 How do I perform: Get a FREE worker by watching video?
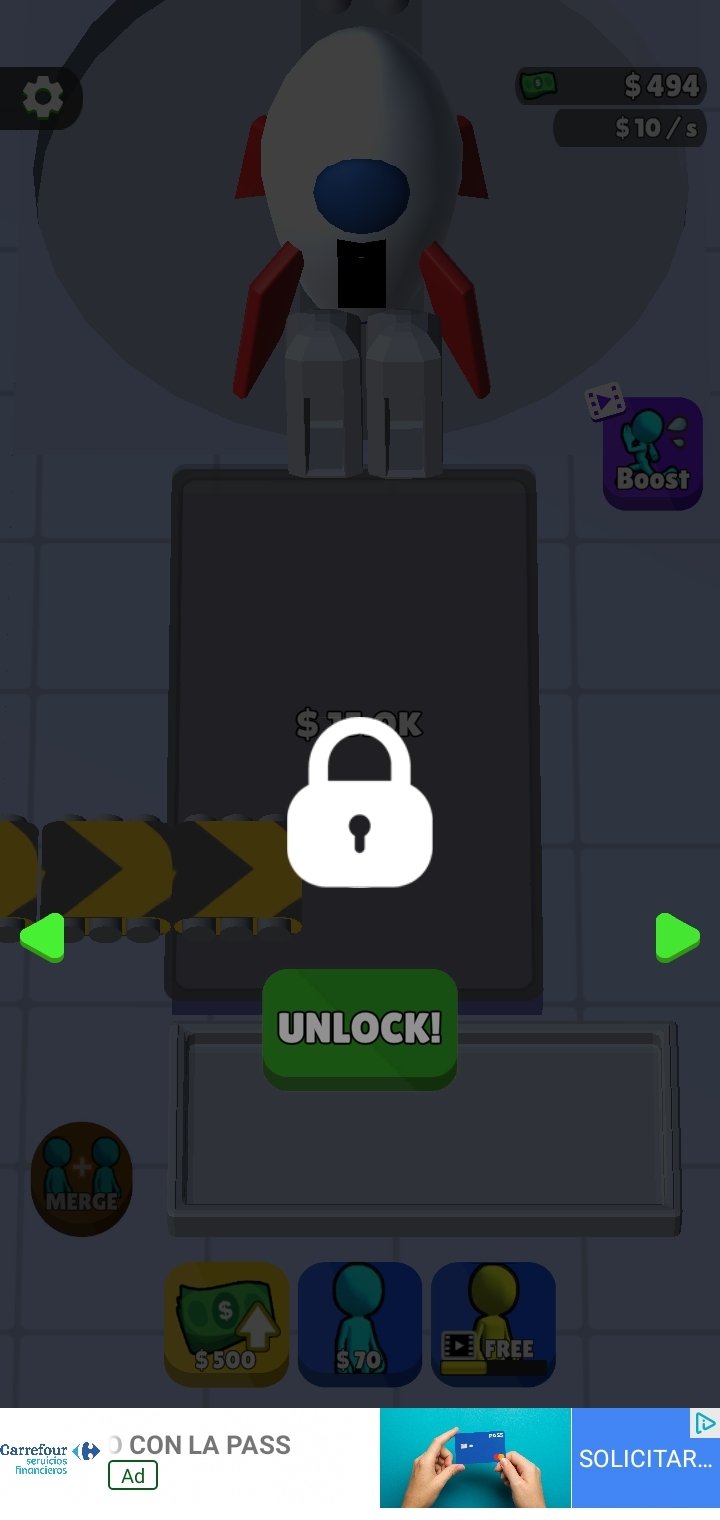493,1324
